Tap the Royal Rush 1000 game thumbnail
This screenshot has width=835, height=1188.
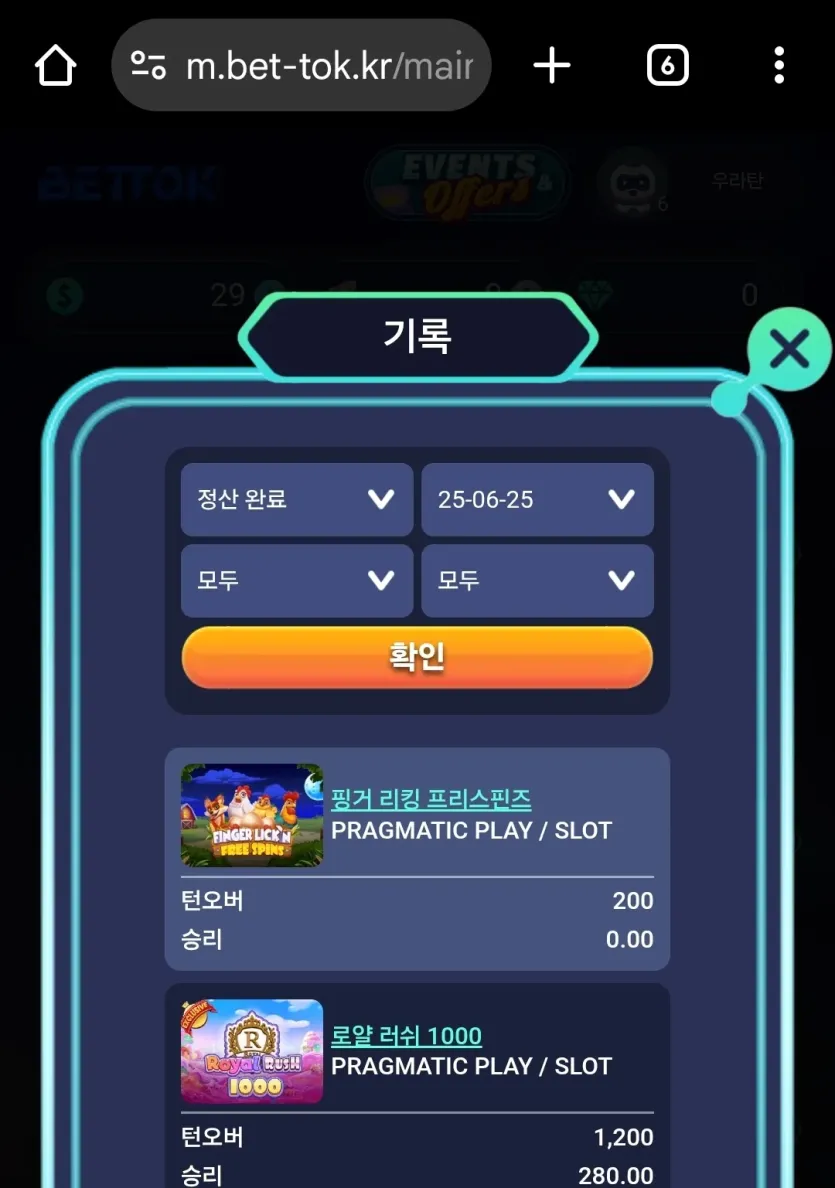point(252,1051)
